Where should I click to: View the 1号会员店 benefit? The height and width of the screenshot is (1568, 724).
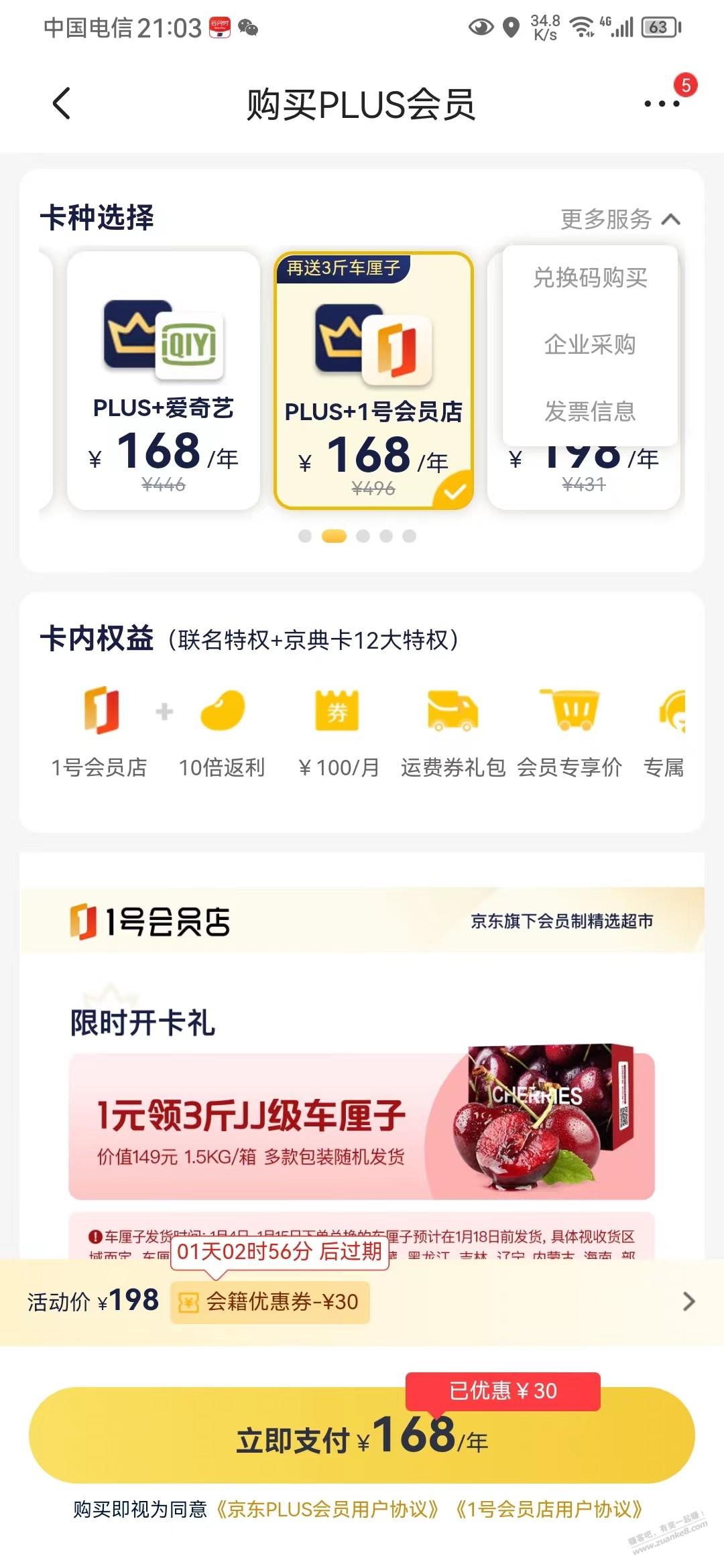tap(100, 732)
